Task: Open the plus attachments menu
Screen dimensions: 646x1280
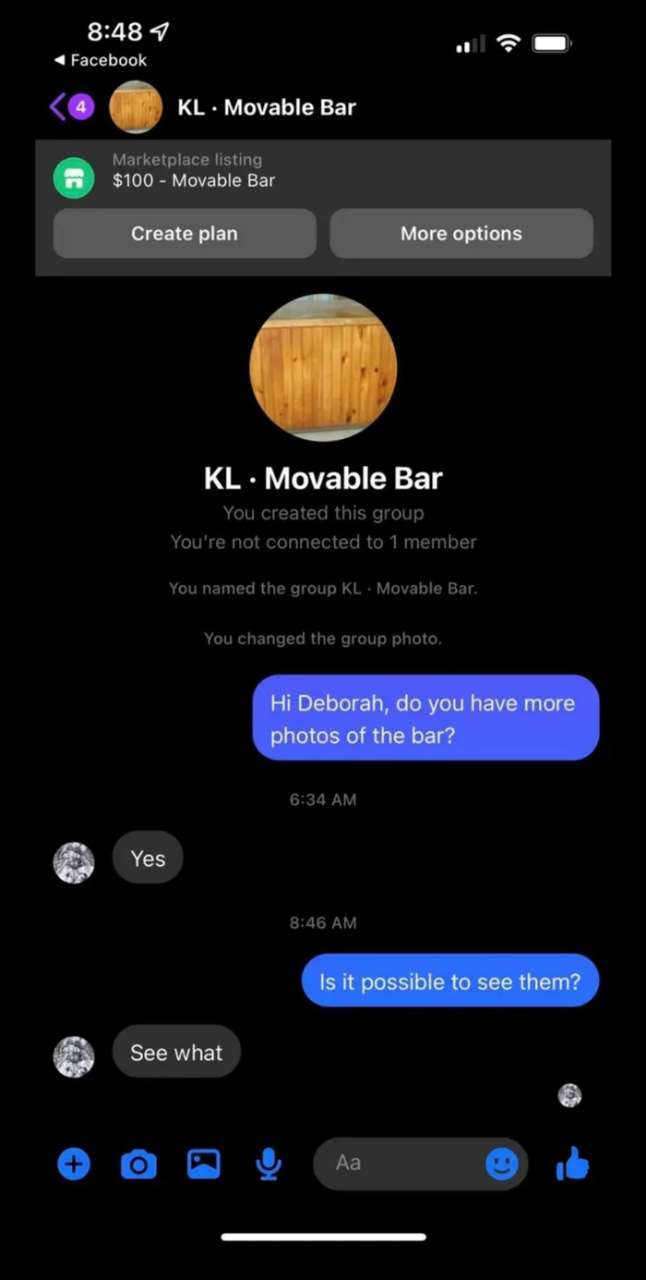Action: click(x=73, y=1164)
